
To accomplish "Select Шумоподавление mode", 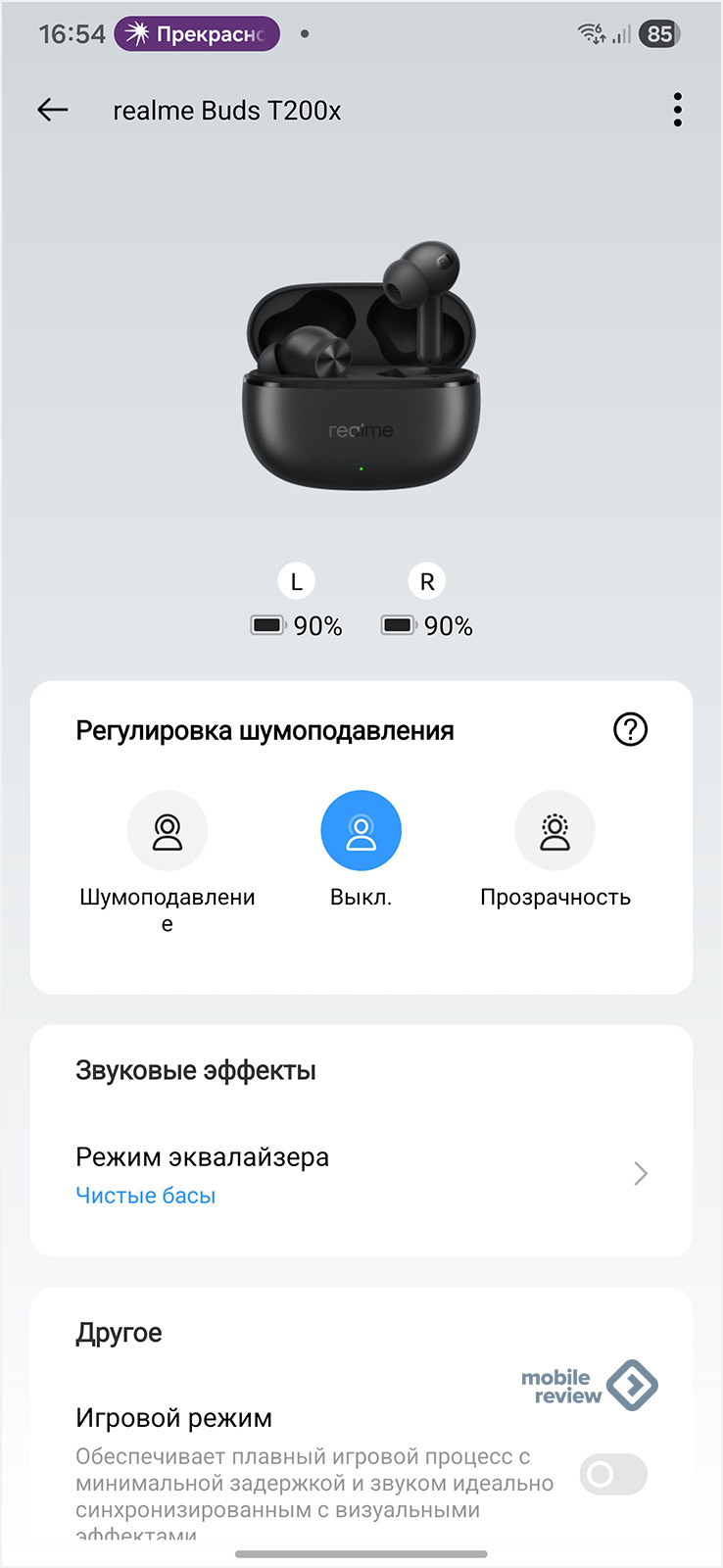I will point(168,831).
